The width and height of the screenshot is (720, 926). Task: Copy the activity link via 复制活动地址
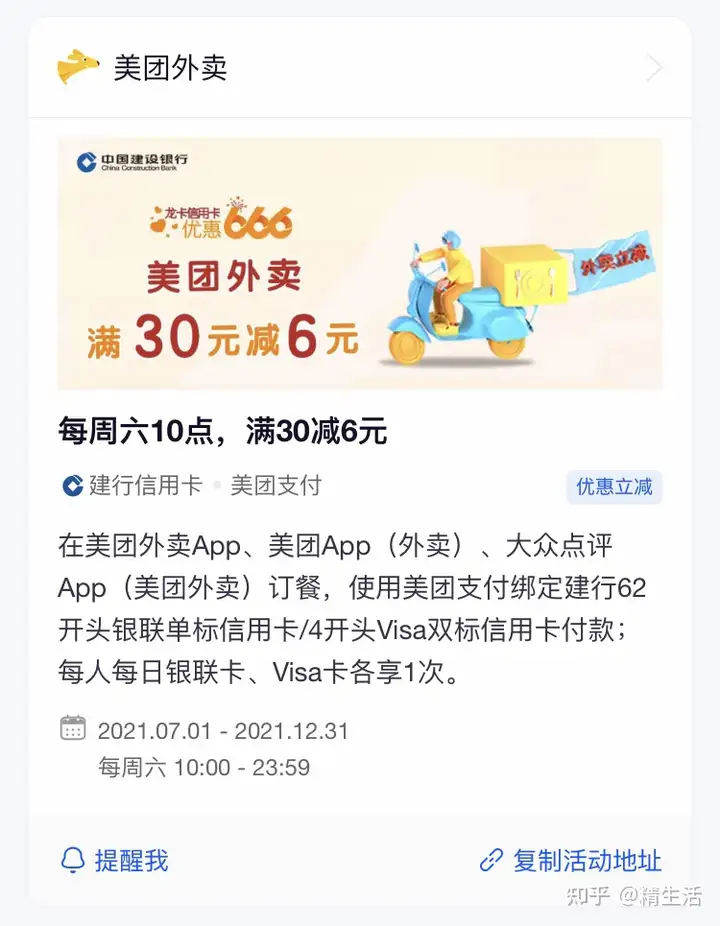[x=571, y=860]
